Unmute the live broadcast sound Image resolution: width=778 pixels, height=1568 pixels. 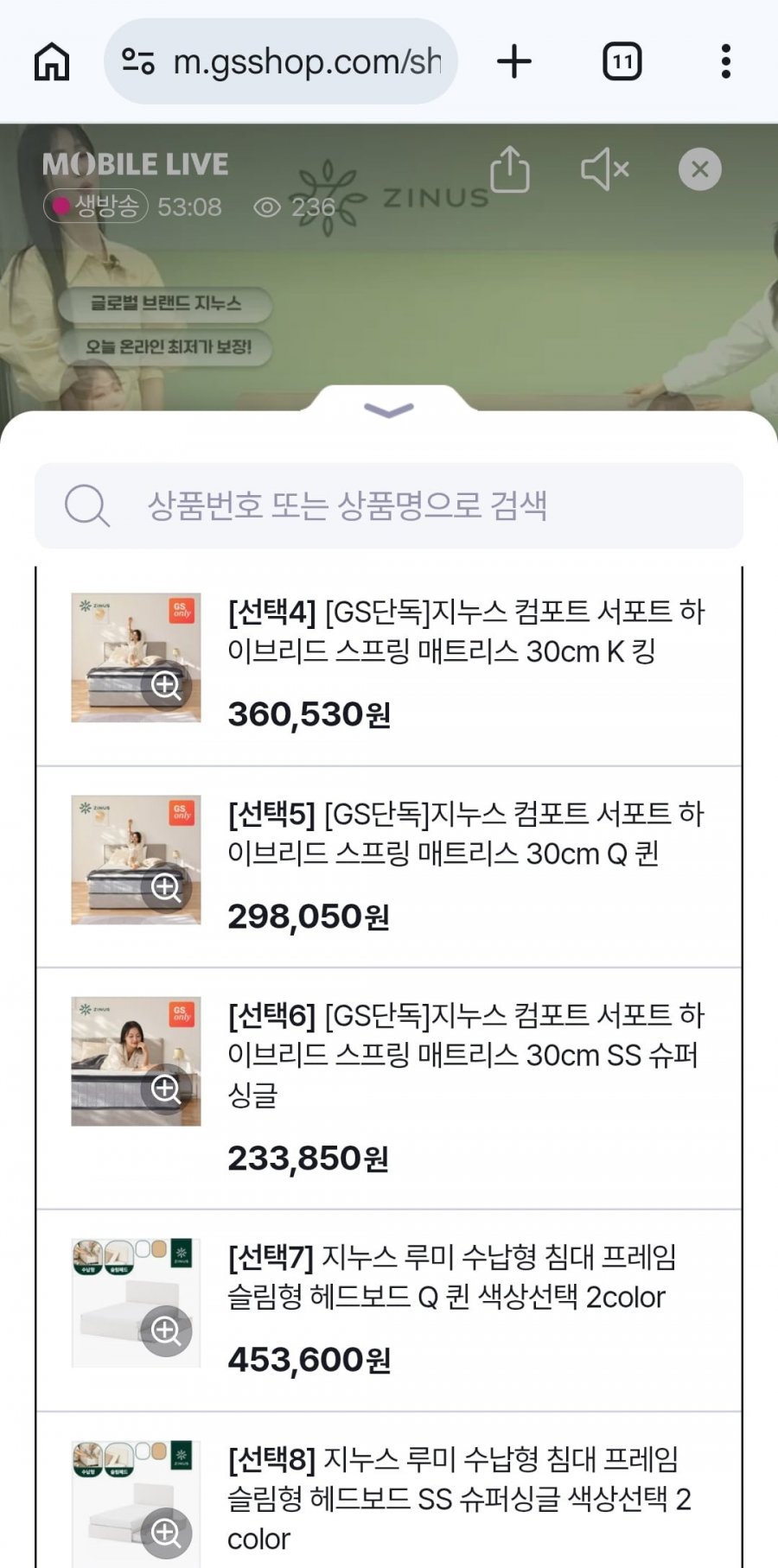tap(604, 168)
